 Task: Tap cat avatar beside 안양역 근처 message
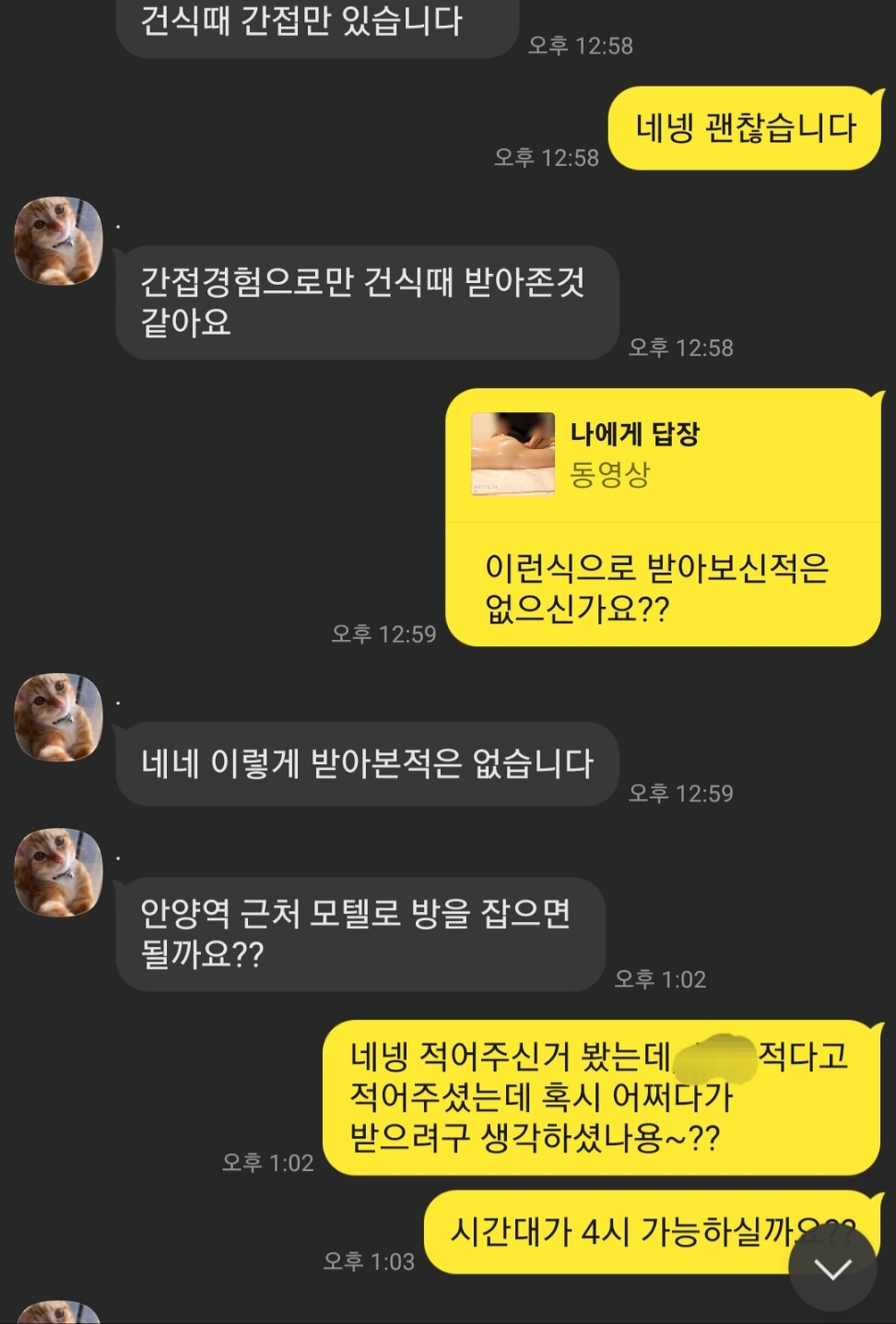(x=58, y=872)
